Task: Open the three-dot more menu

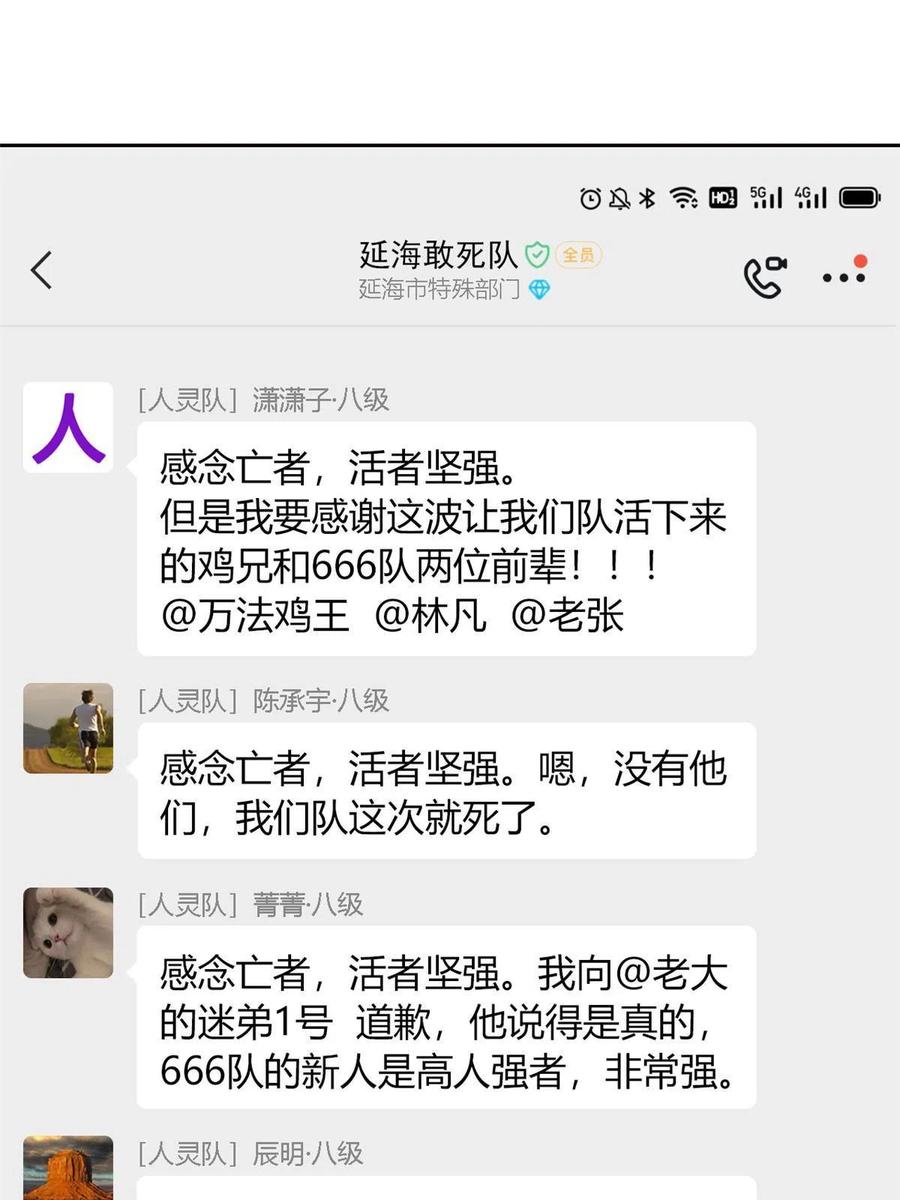Action: 844,273
